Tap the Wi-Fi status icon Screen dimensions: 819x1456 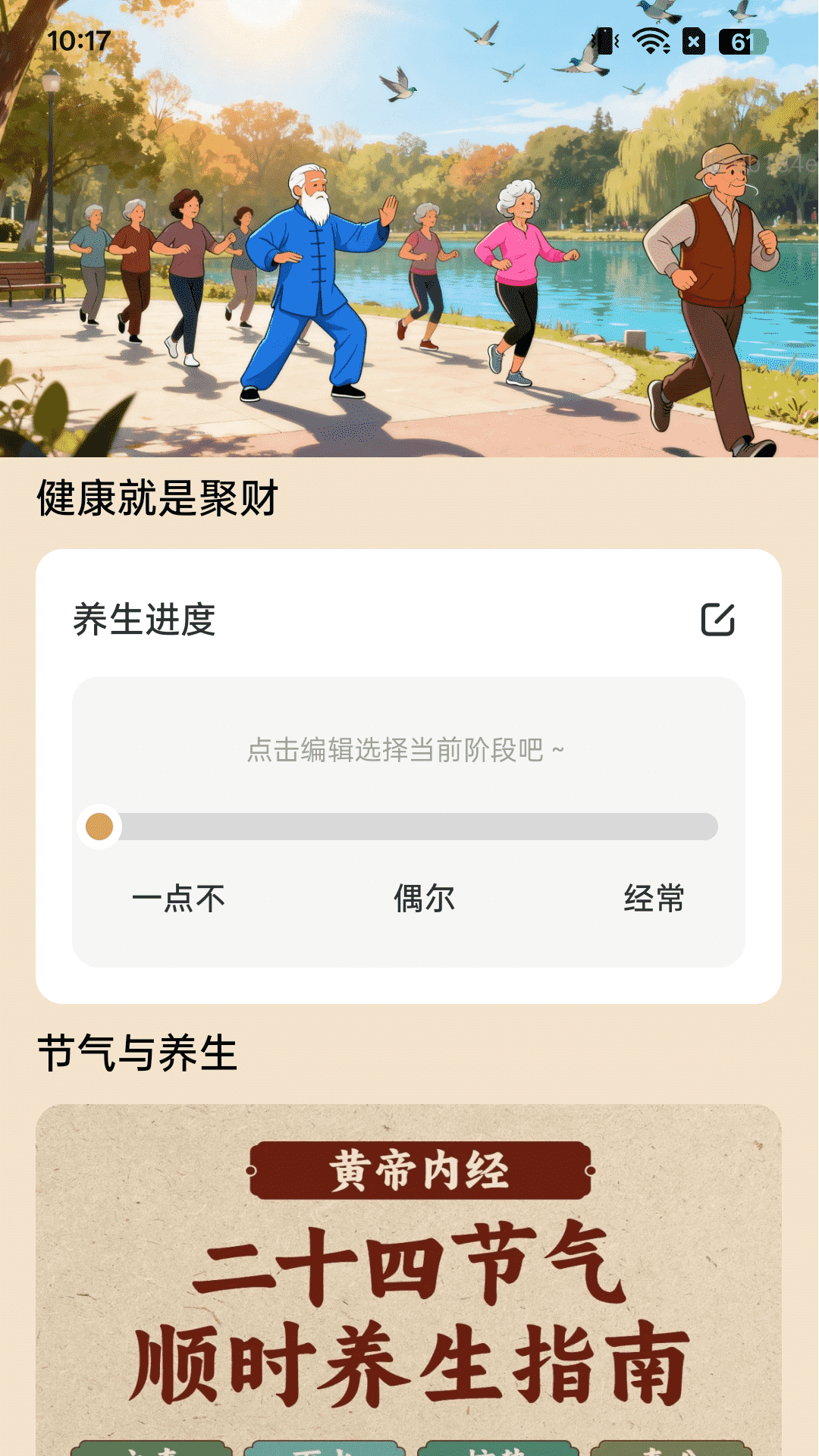tap(651, 40)
